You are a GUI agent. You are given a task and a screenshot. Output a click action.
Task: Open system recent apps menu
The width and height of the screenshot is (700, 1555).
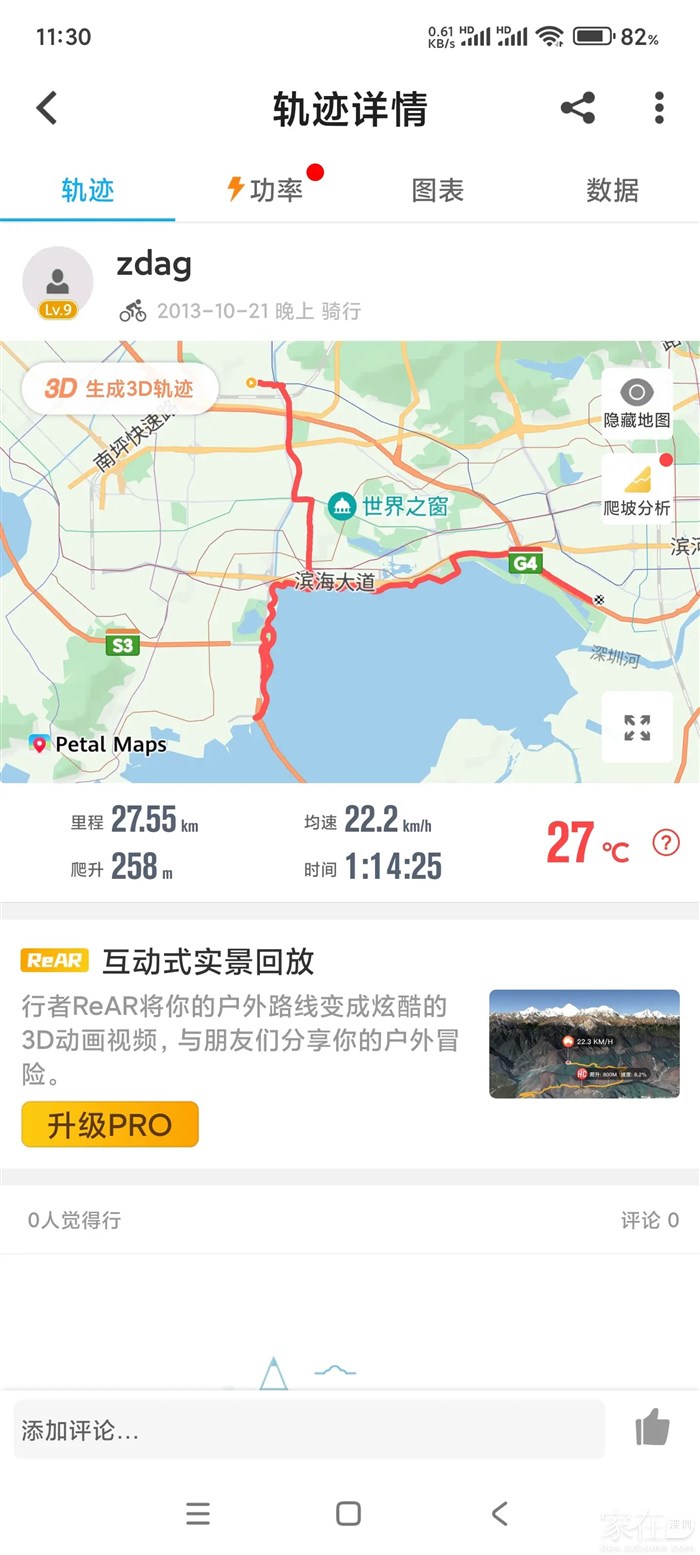click(x=198, y=1513)
